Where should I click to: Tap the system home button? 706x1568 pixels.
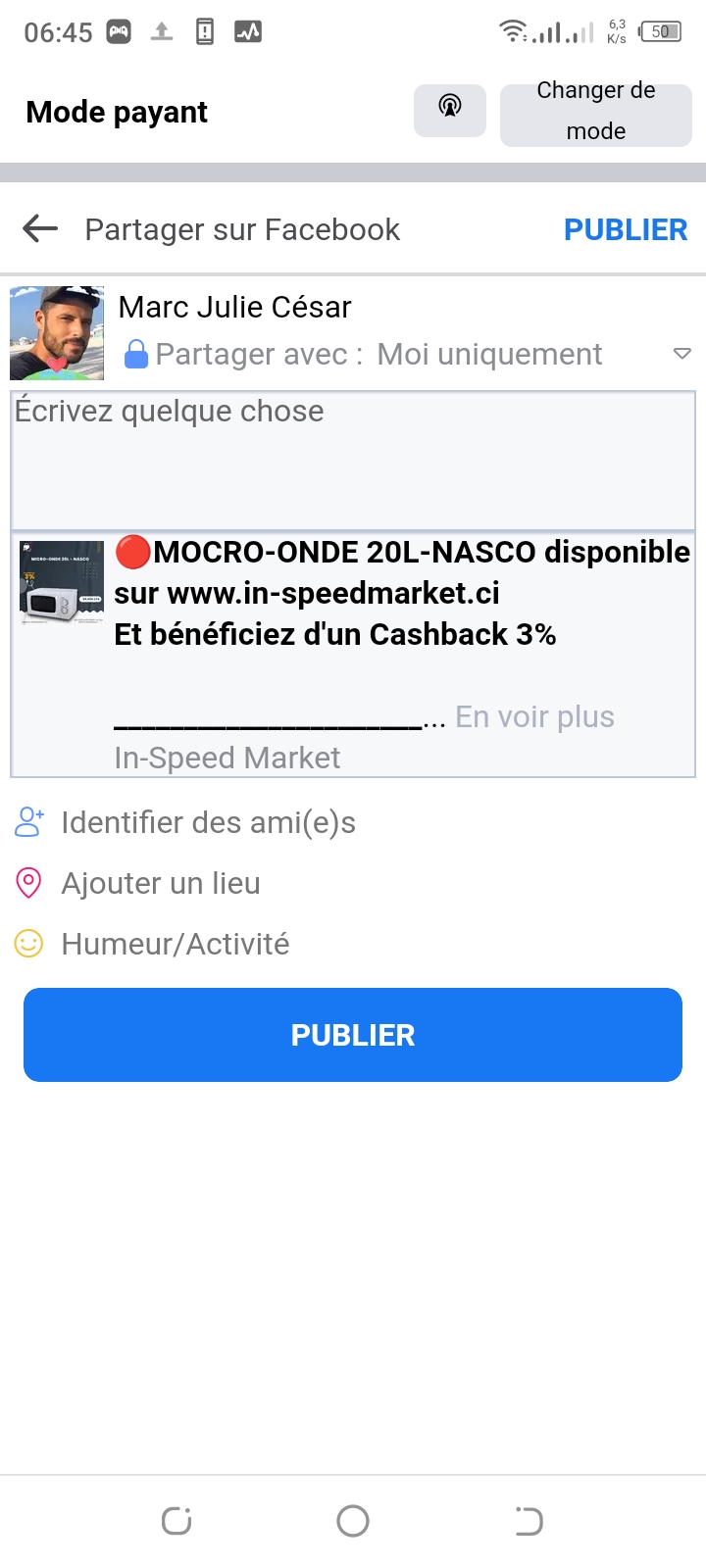click(x=353, y=1521)
